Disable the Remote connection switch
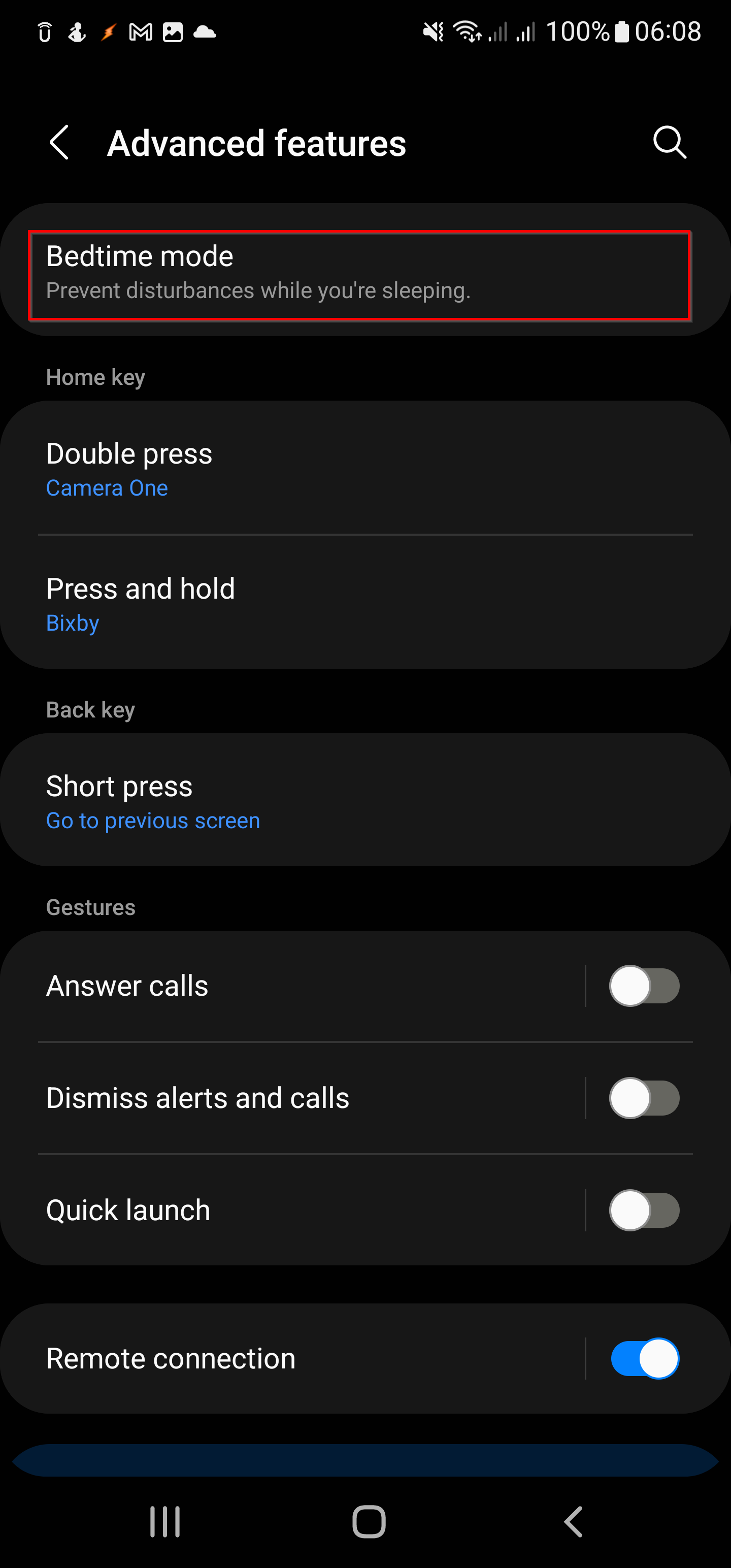This screenshot has height=1568, width=731. coord(644,1359)
